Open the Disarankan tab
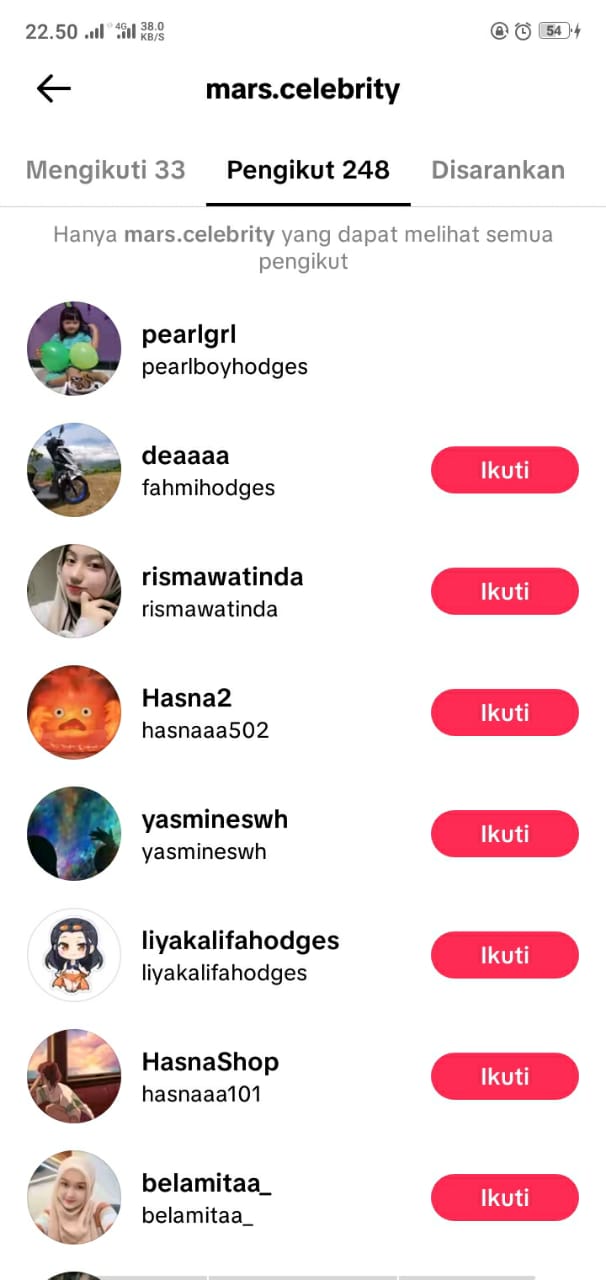606x1280 pixels. point(498,170)
